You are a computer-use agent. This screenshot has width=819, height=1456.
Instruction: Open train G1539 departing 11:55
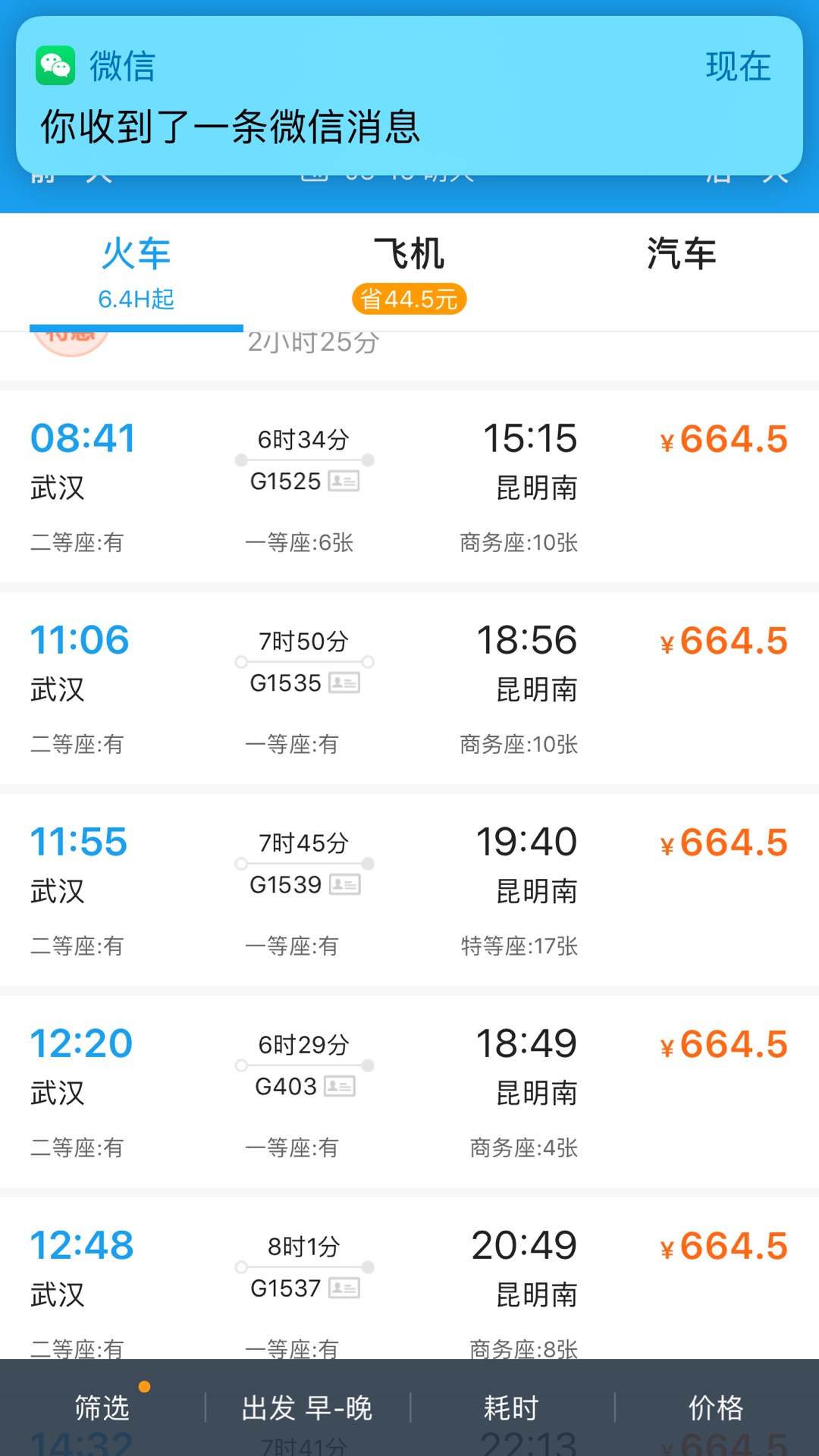(x=409, y=890)
